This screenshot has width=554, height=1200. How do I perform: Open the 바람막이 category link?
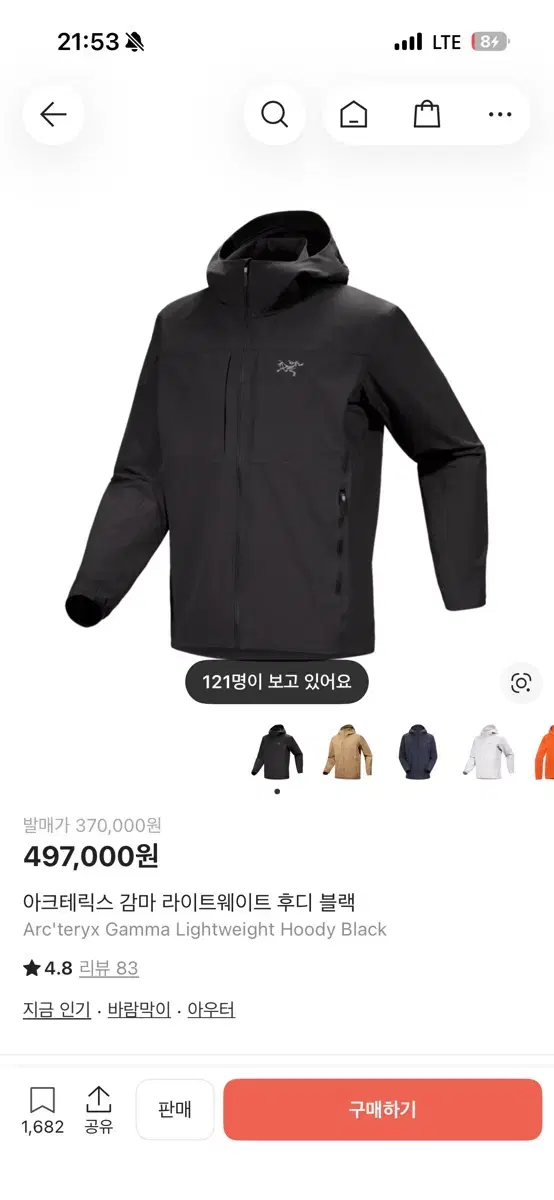139,1010
